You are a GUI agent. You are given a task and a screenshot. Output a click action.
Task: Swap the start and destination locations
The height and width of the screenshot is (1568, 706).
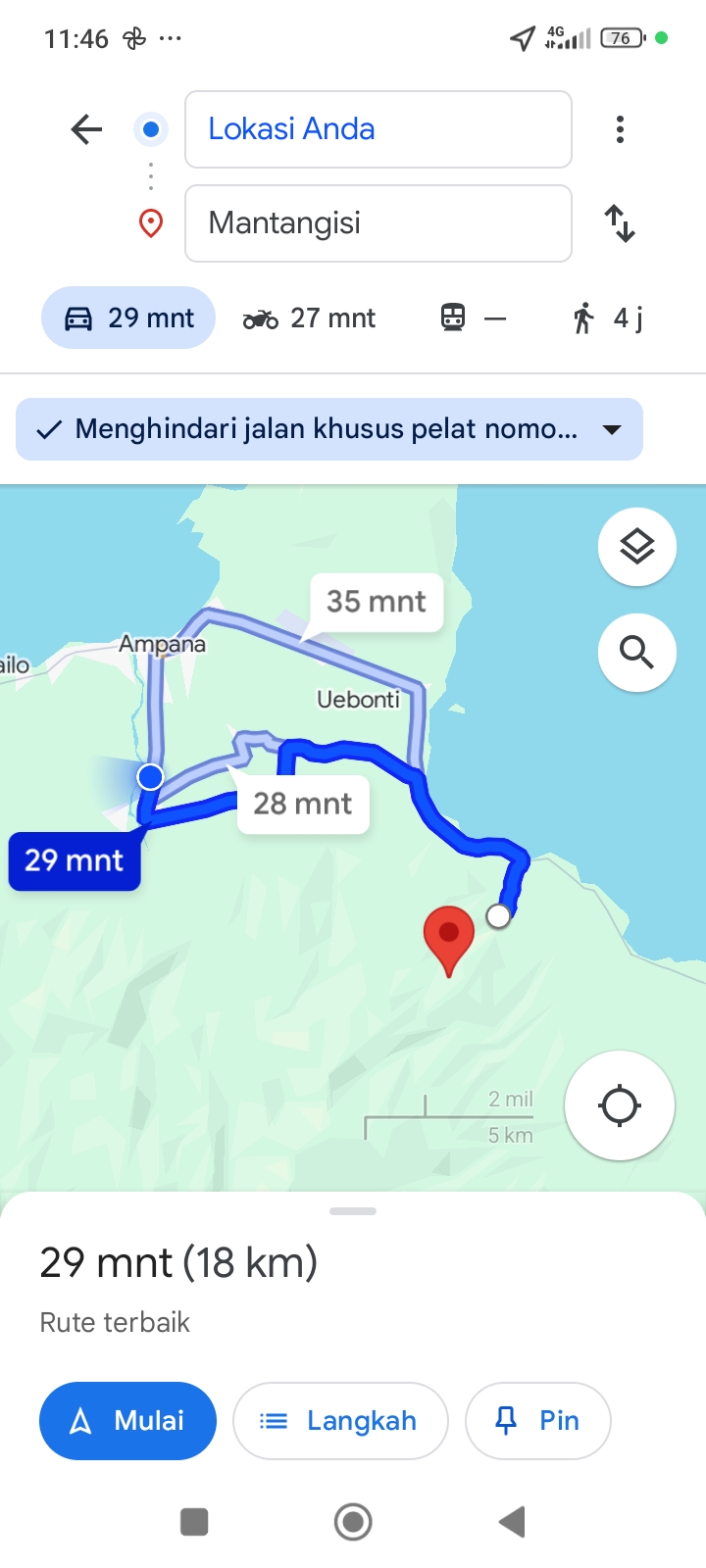[620, 223]
